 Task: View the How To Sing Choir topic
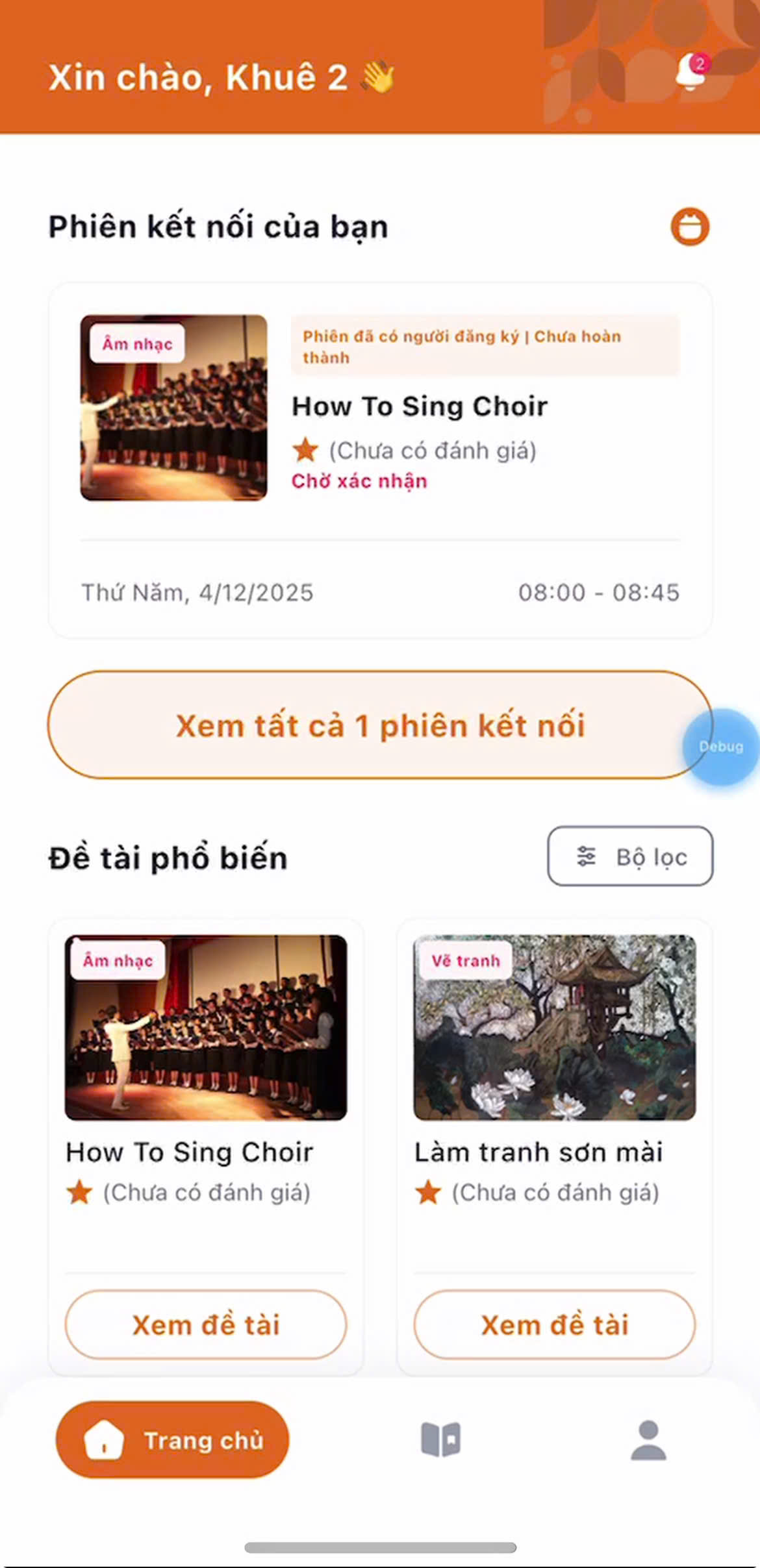[x=206, y=1325]
